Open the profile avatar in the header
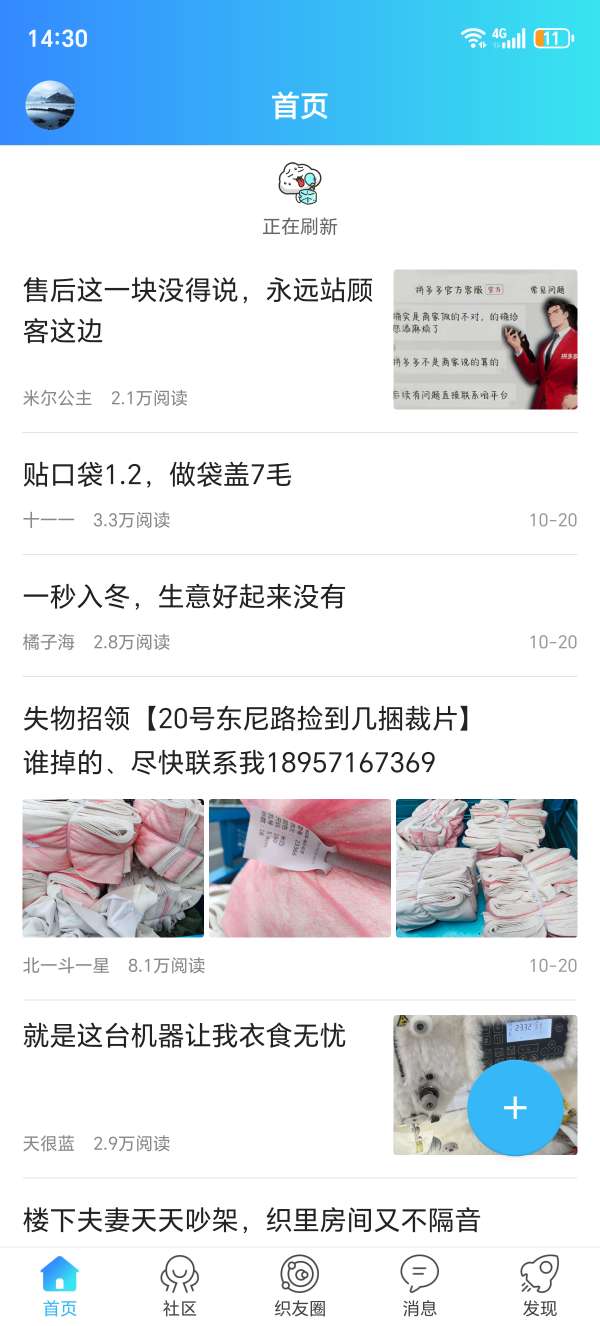The image size is (600, 1326). tap(50, 105)
